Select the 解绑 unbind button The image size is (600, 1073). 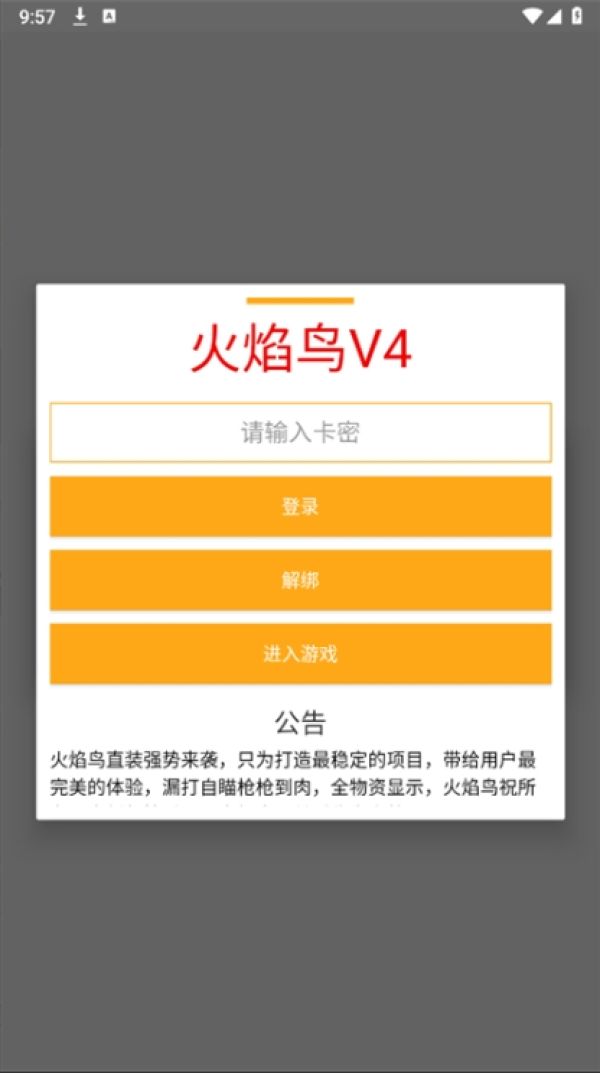(300, 580)
